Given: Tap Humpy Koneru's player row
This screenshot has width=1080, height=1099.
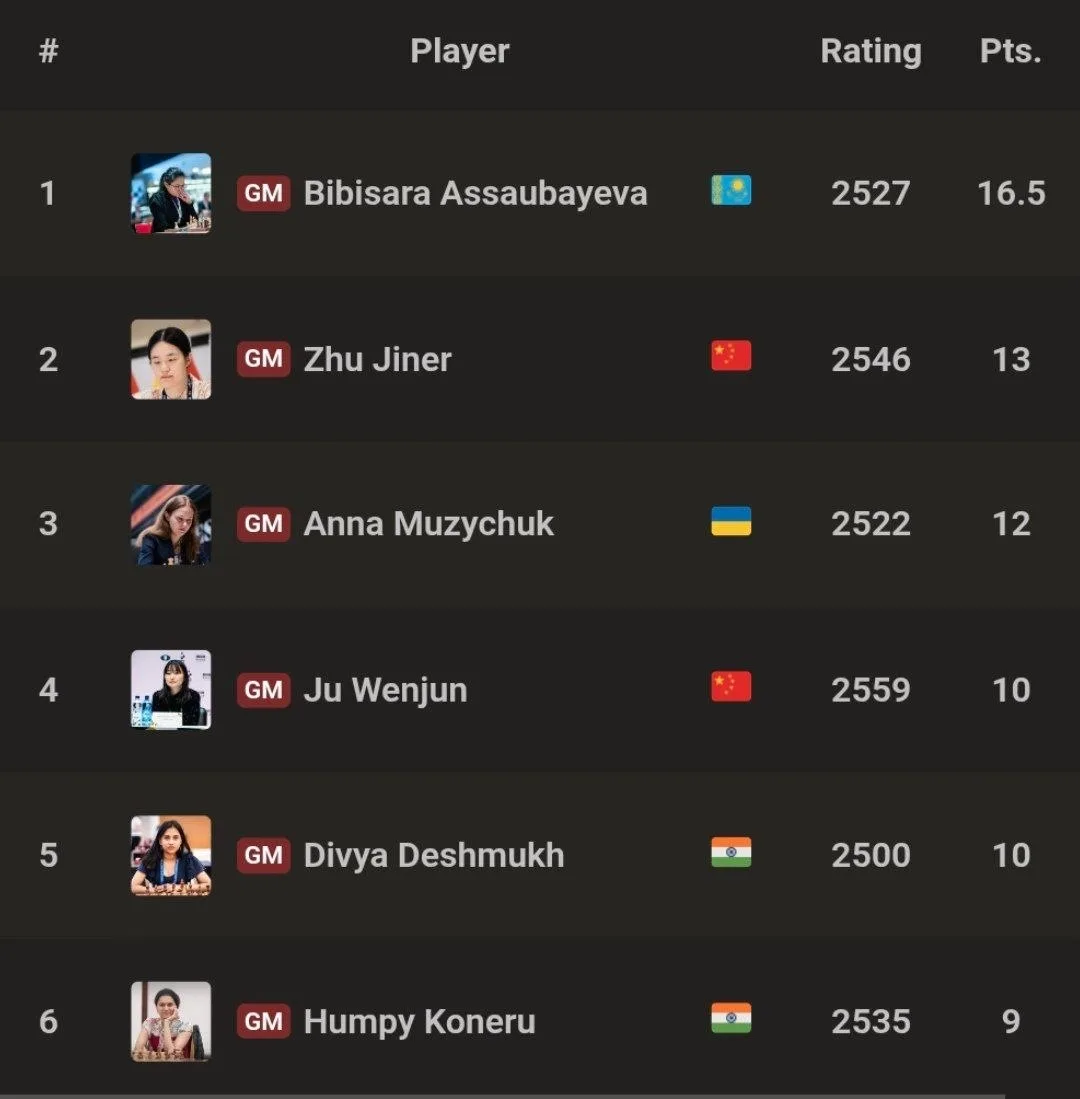Looking at the screenshot, I should click(x=540, y=1020).
